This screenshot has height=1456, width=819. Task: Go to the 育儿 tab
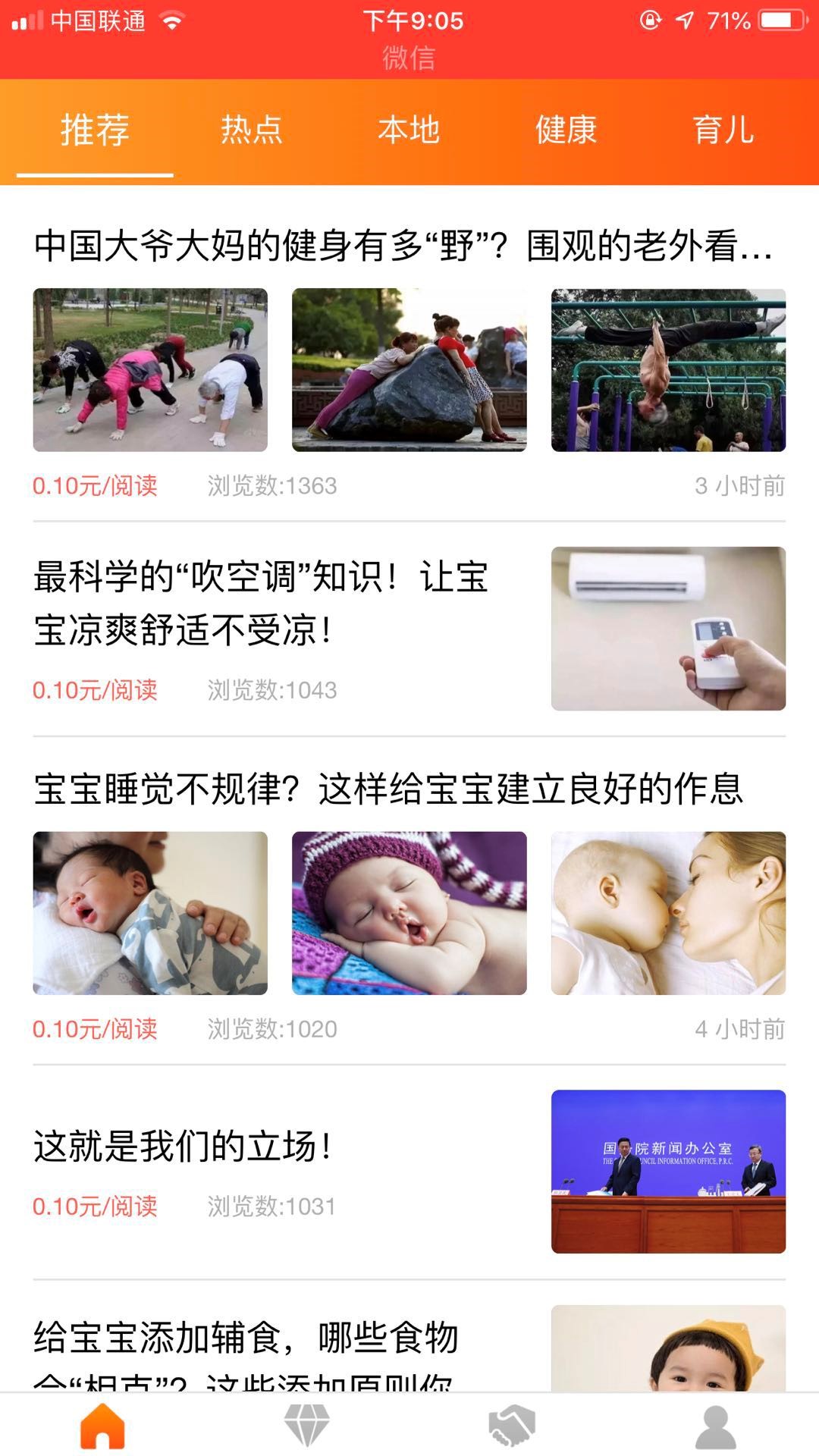(x=723, y=130)
